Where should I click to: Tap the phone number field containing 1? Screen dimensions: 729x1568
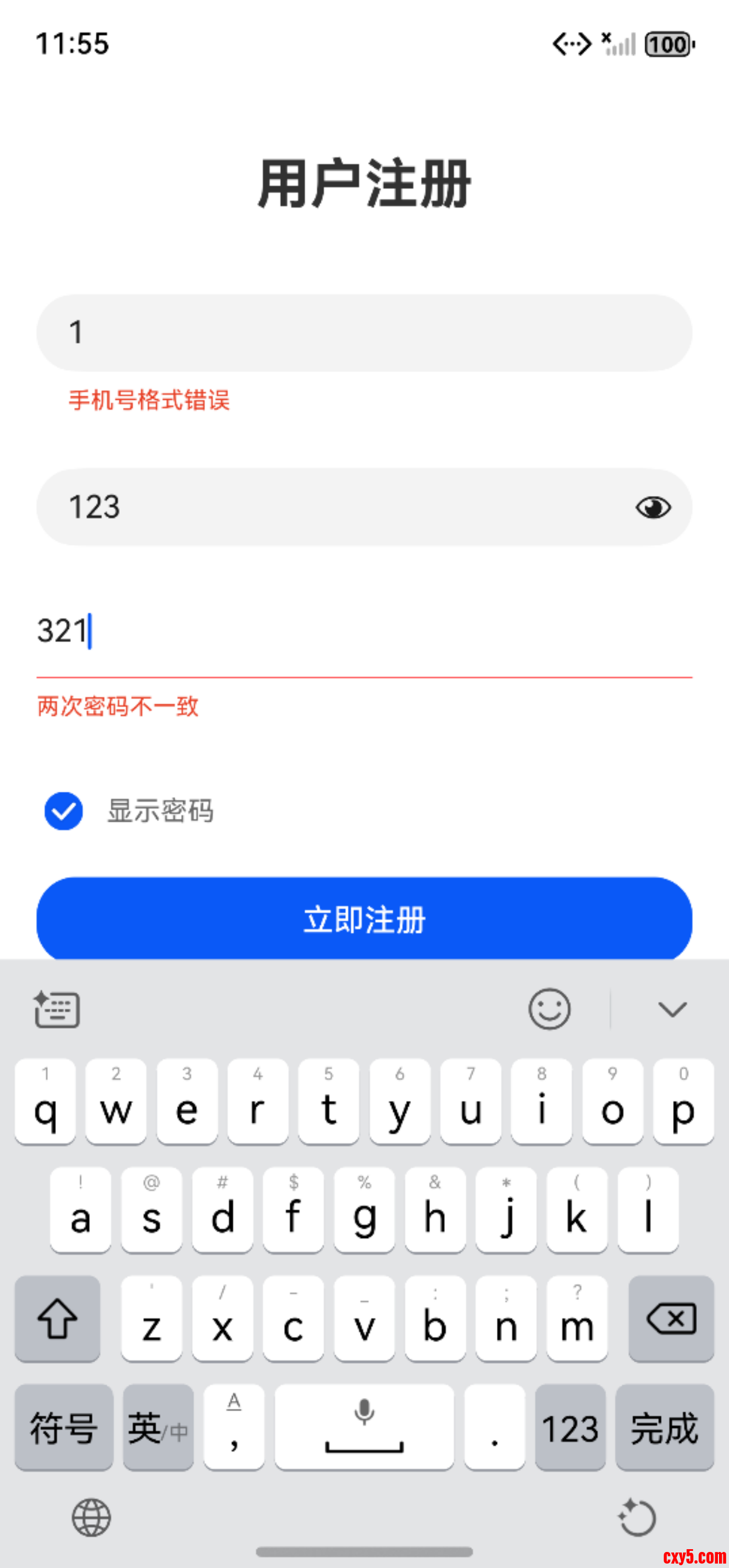(364, 333)
